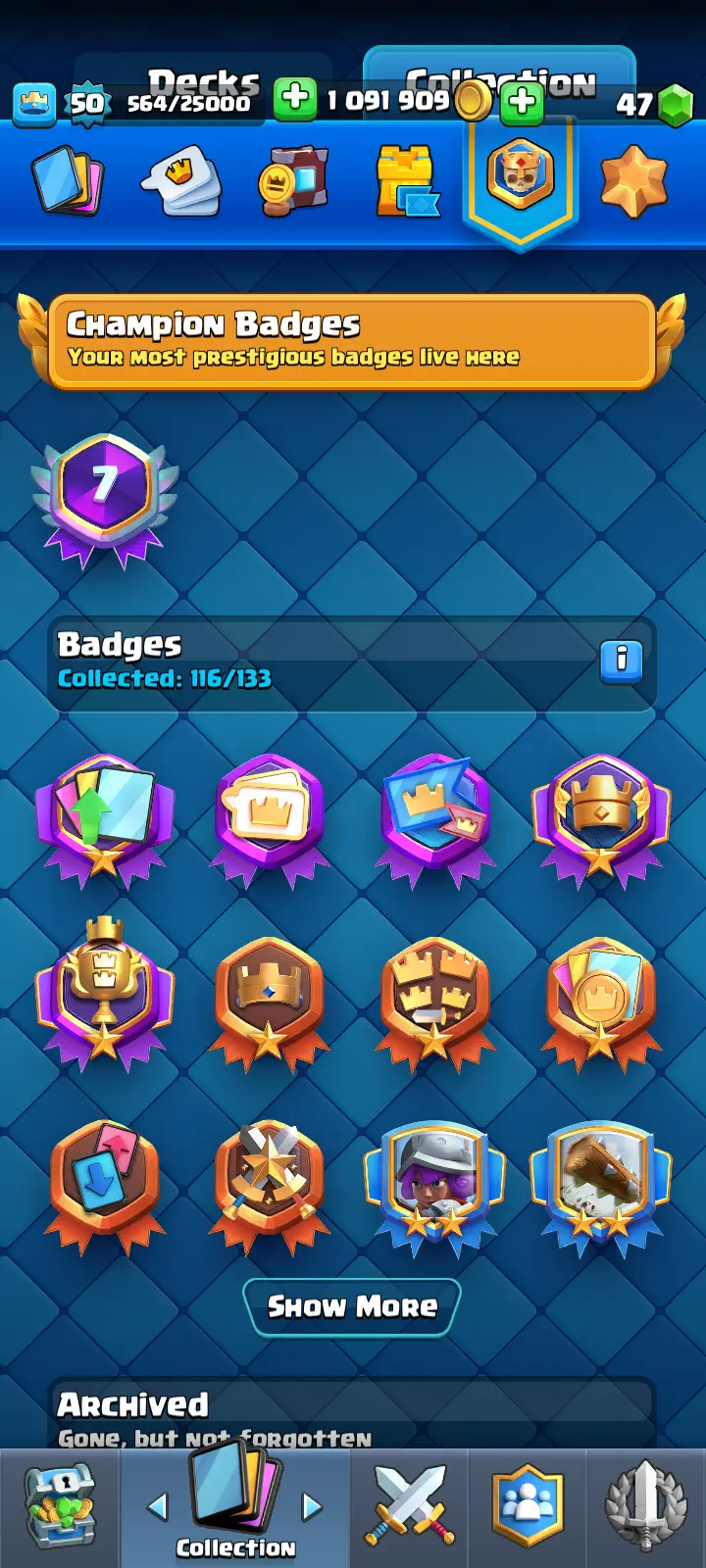Open the star points tab
This screenshot has height=1568, width=706.
point(633,180)
